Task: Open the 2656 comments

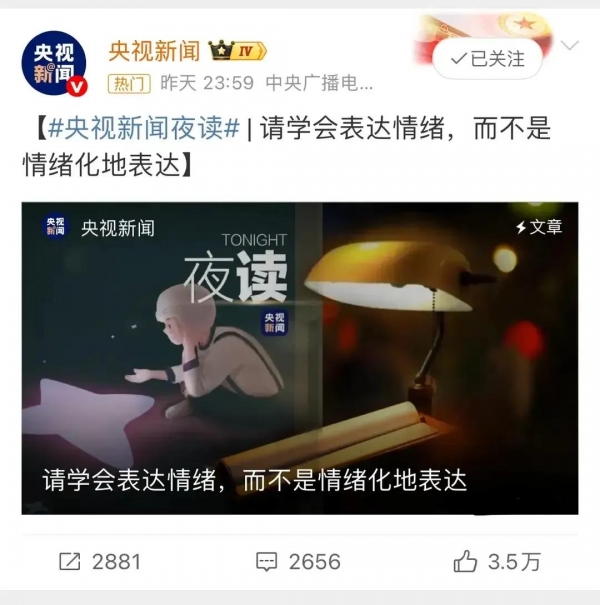Action: [x=298, y=561]
